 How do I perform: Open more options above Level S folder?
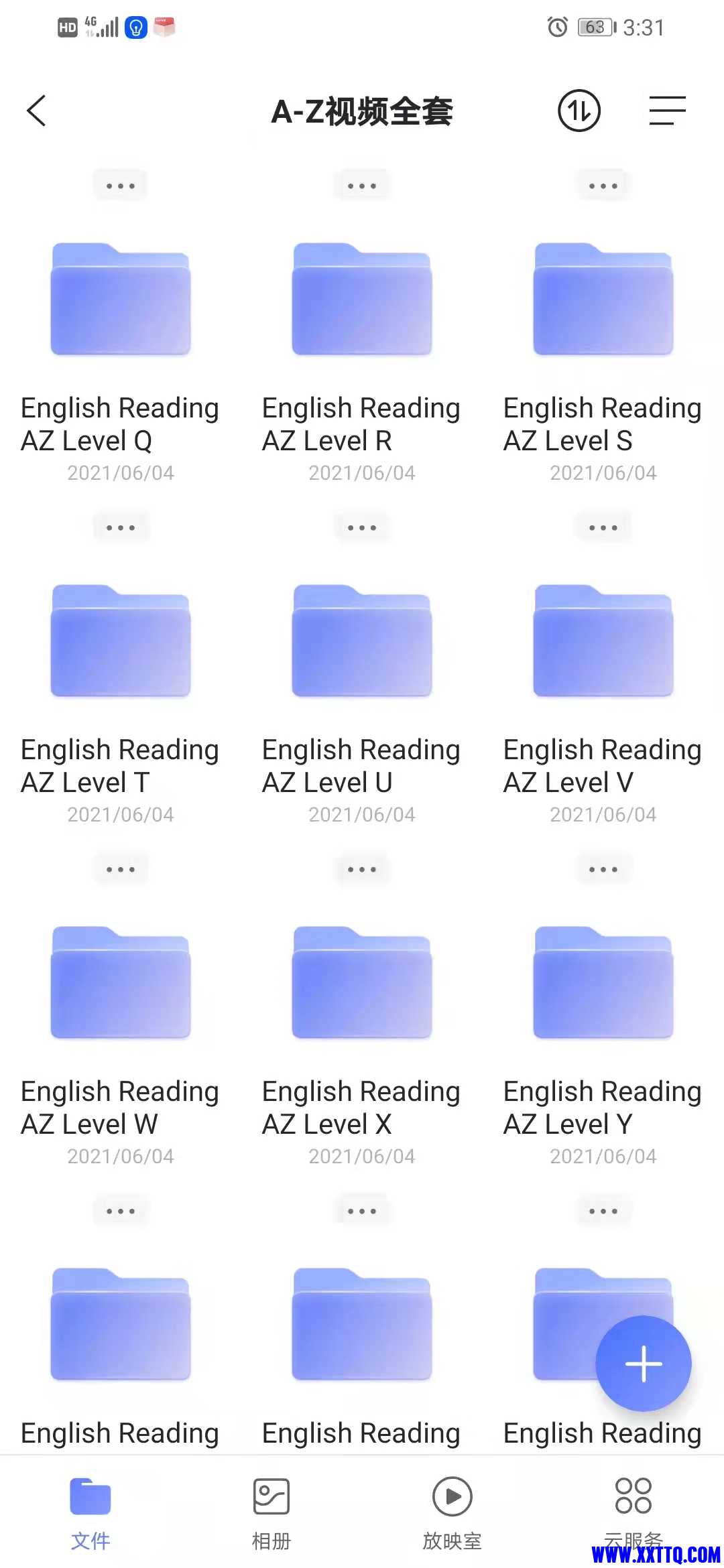click(x=603, y=186)
